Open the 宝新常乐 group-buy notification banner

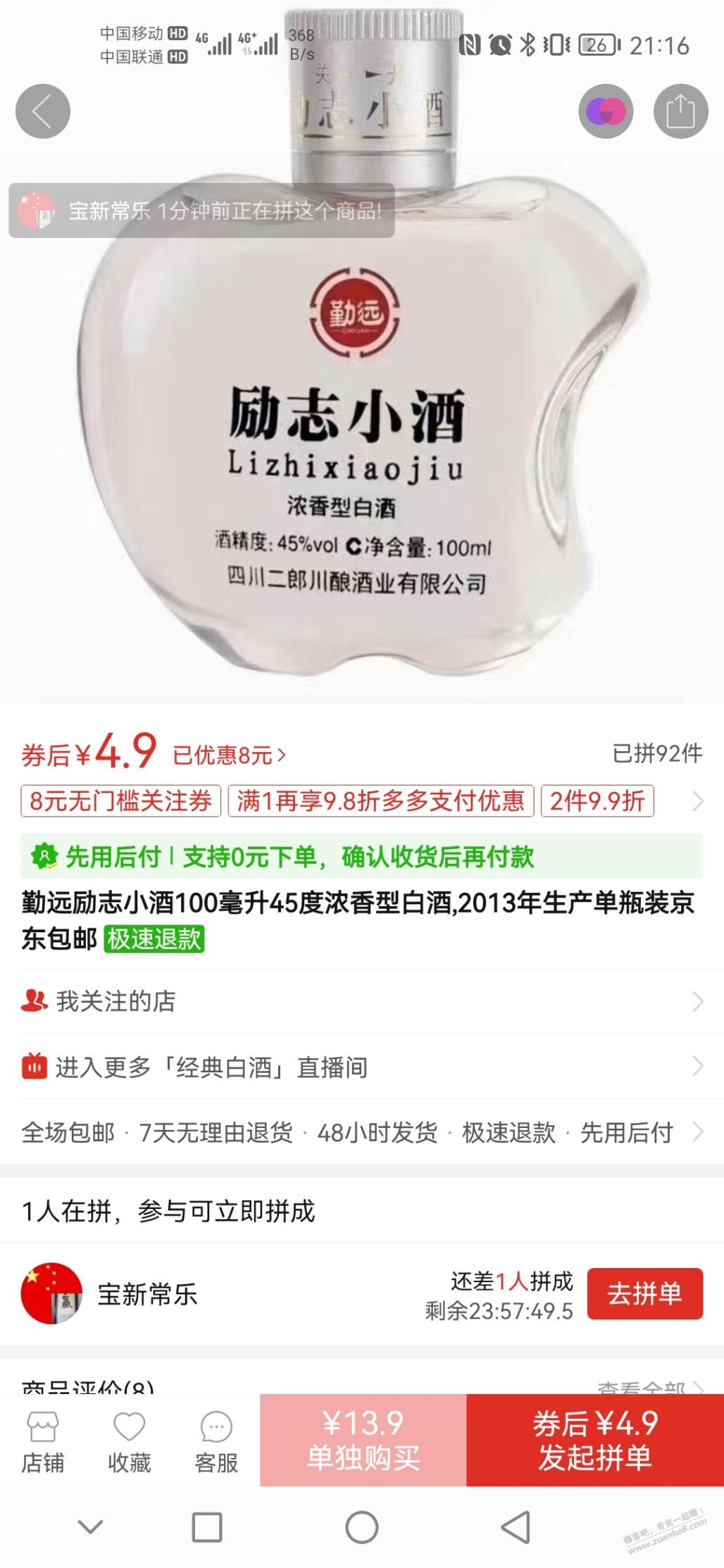201,211
